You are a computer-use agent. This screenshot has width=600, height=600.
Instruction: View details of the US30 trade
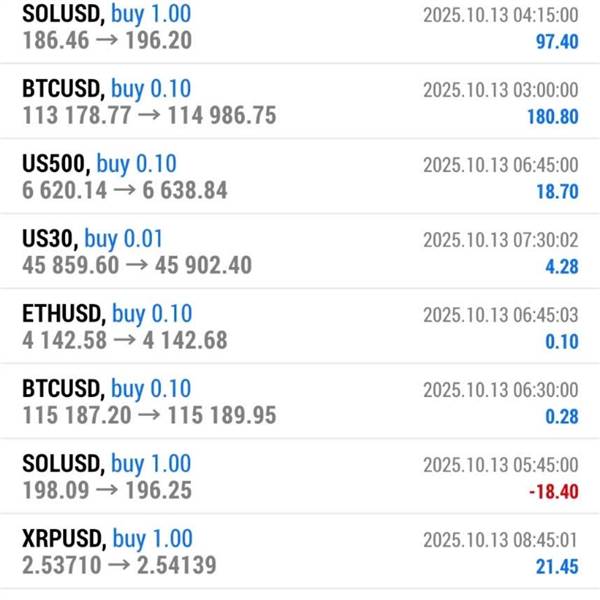tap(300, 252)
